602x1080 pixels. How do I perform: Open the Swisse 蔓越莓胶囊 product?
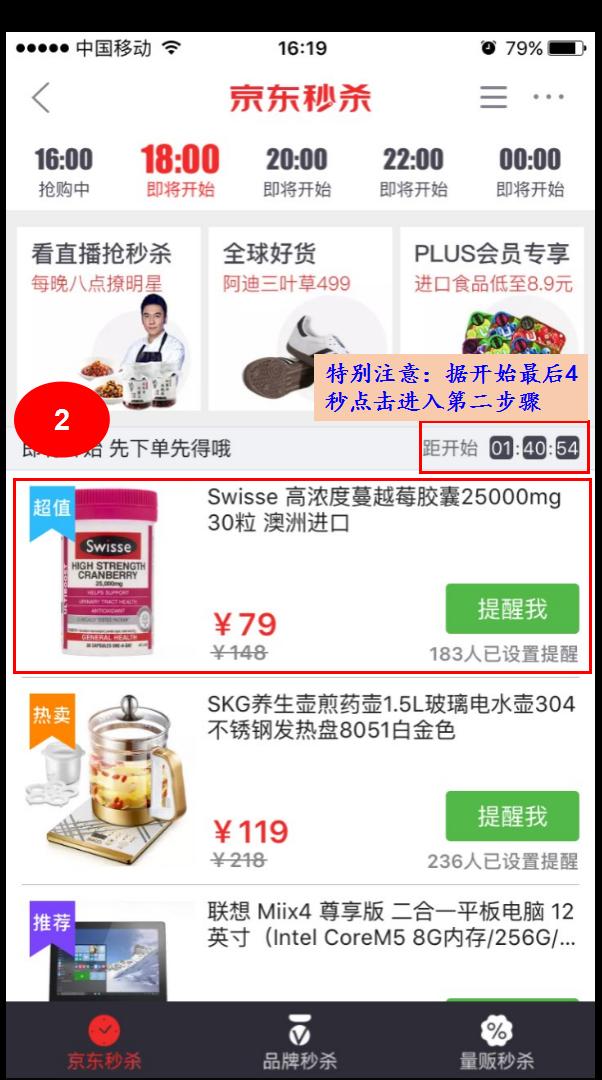coord(302,575)
